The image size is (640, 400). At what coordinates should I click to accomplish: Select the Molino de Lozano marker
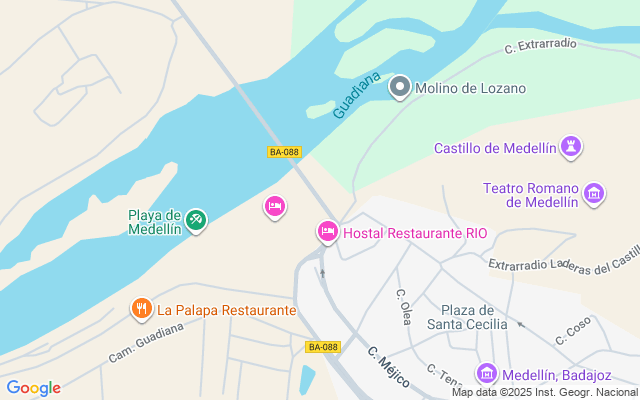tap(400, 87)
